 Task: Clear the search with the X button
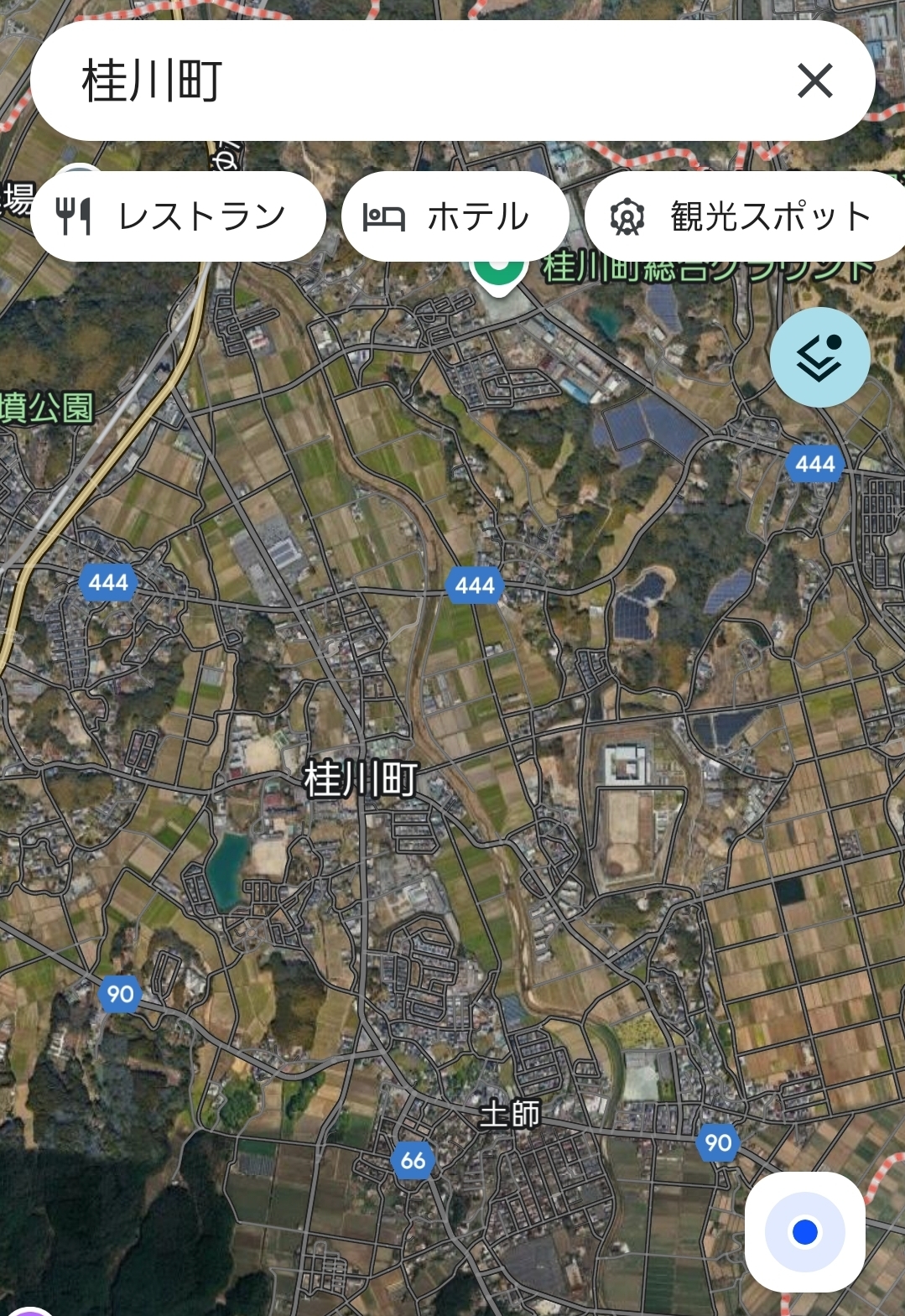(x=814, y=81)
